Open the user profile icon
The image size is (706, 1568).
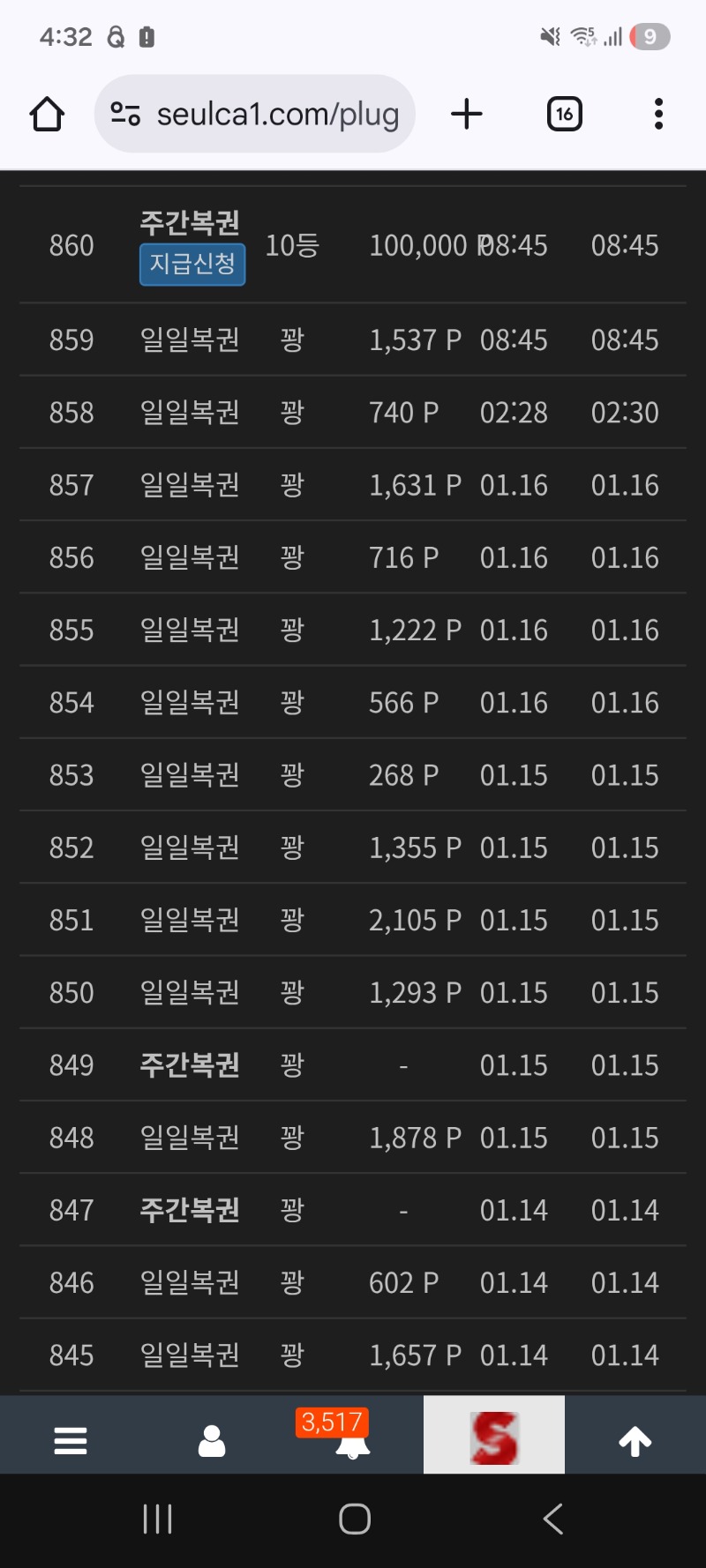click(x=212, y=1441)
